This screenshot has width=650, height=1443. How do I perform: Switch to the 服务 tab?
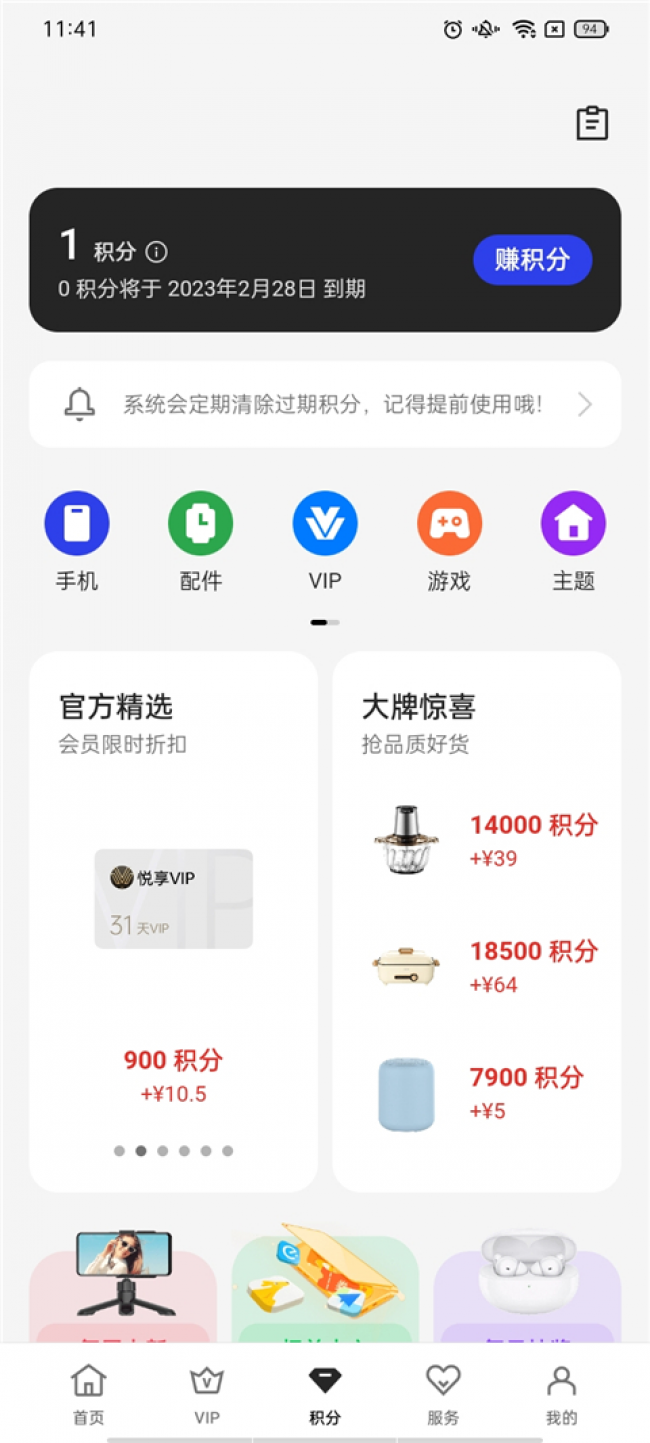click(x=443, y=1395)
